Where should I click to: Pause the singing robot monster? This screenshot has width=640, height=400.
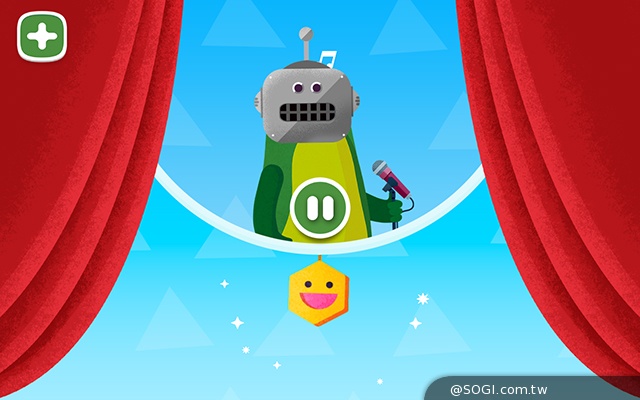coord(319,208)
